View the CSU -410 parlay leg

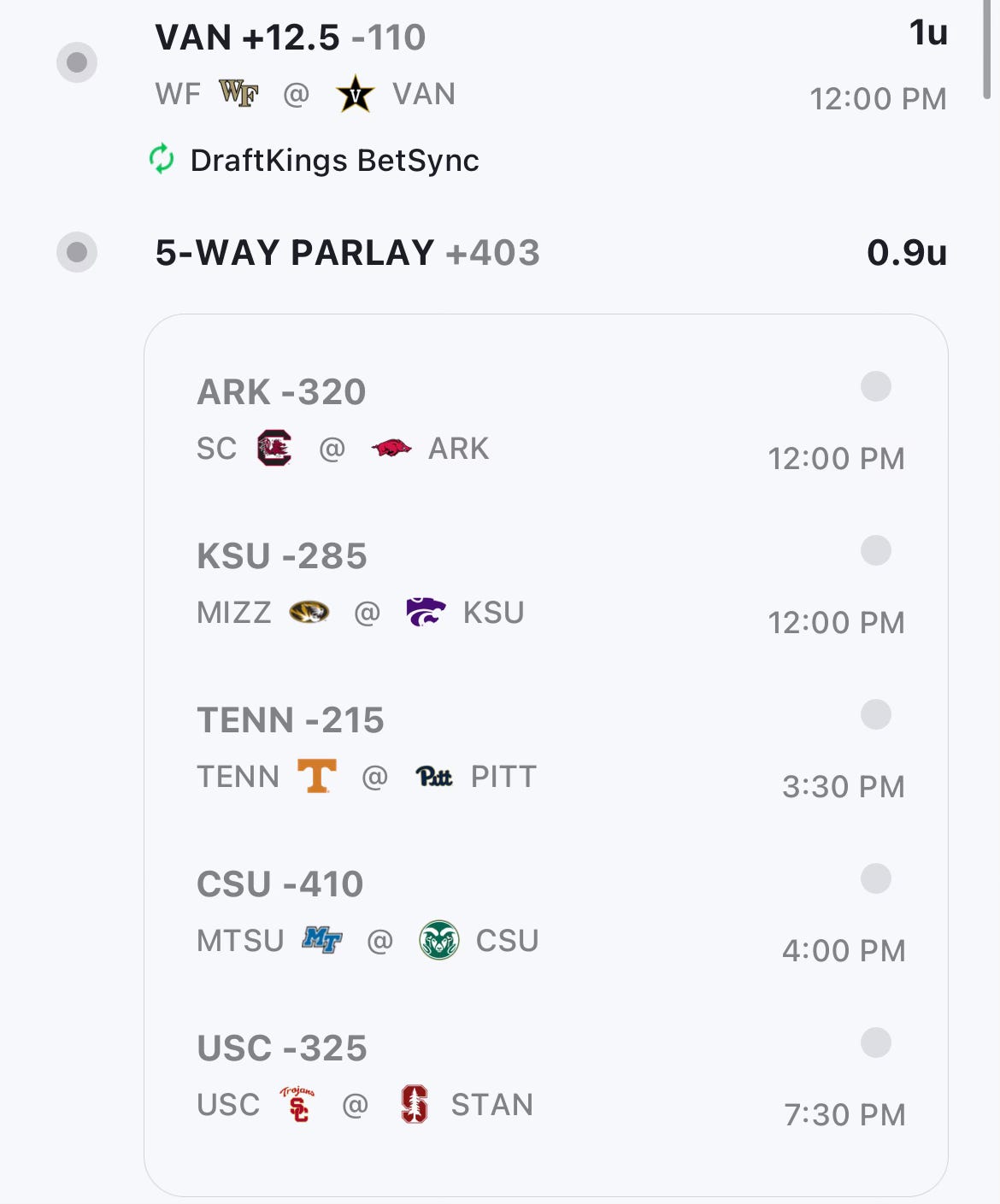(280, 885)
